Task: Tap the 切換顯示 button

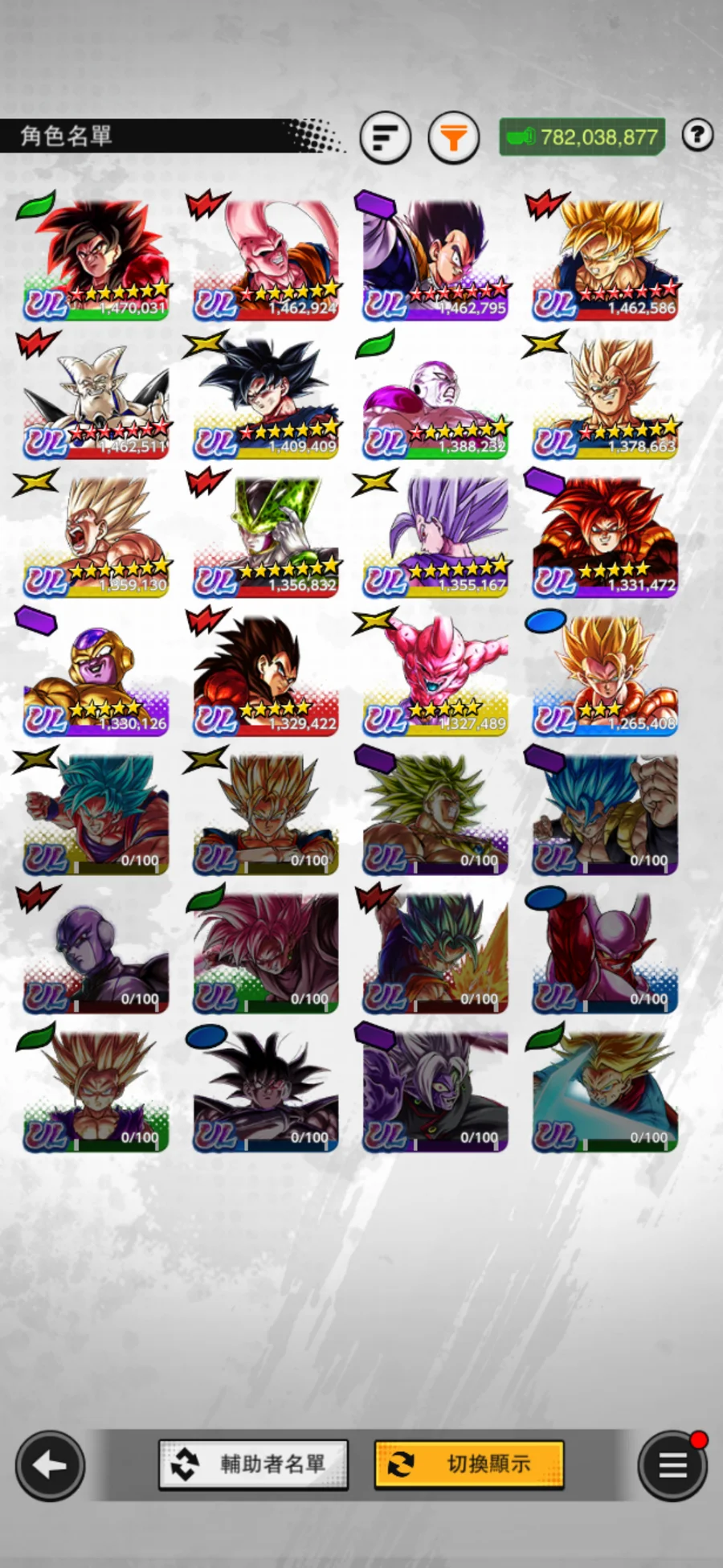Action: pos(469,1464)
